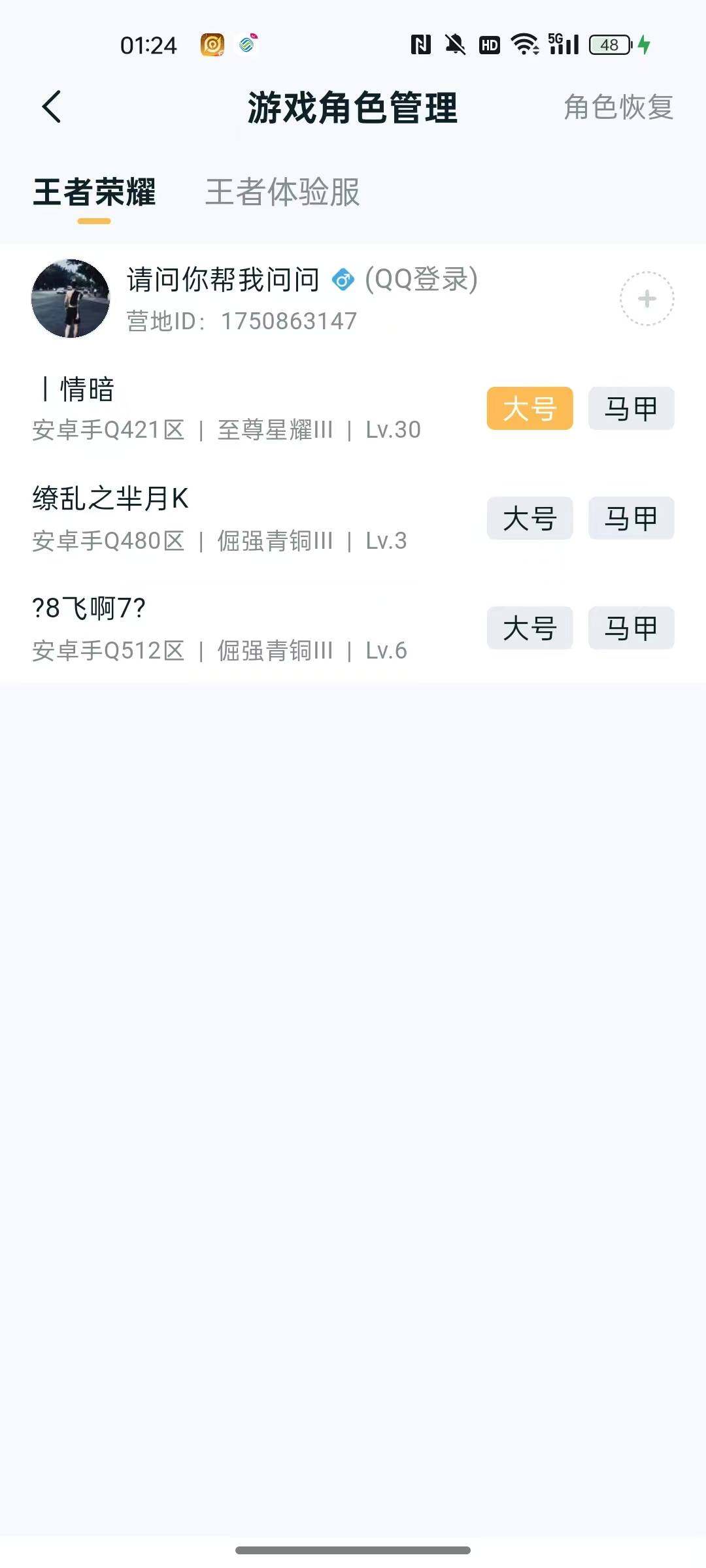Toggle 大号 status for 缭乱之芈月K
This screenshot has width=706, height=1568.
pos(529,518)
